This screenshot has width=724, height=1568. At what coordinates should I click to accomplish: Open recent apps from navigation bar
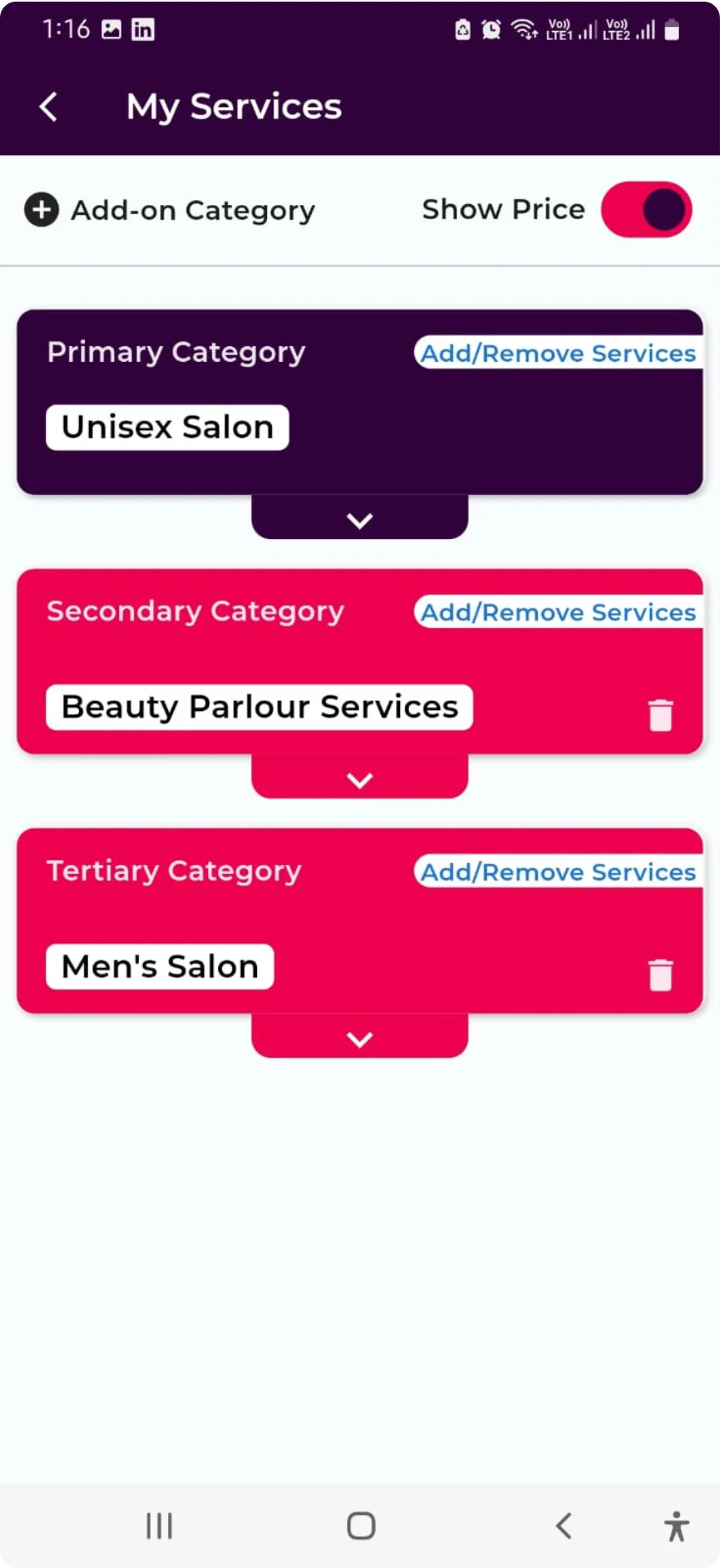point(159,1526)
